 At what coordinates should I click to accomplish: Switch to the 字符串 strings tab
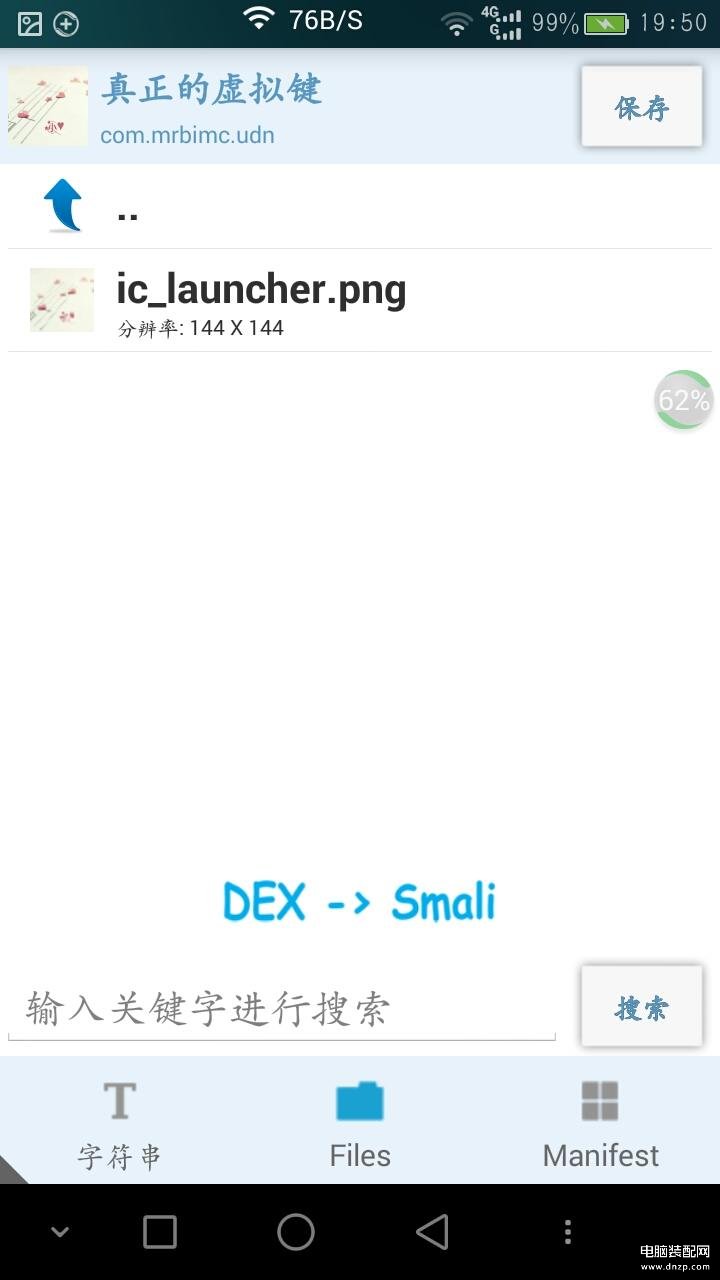tap(119, 1124)
